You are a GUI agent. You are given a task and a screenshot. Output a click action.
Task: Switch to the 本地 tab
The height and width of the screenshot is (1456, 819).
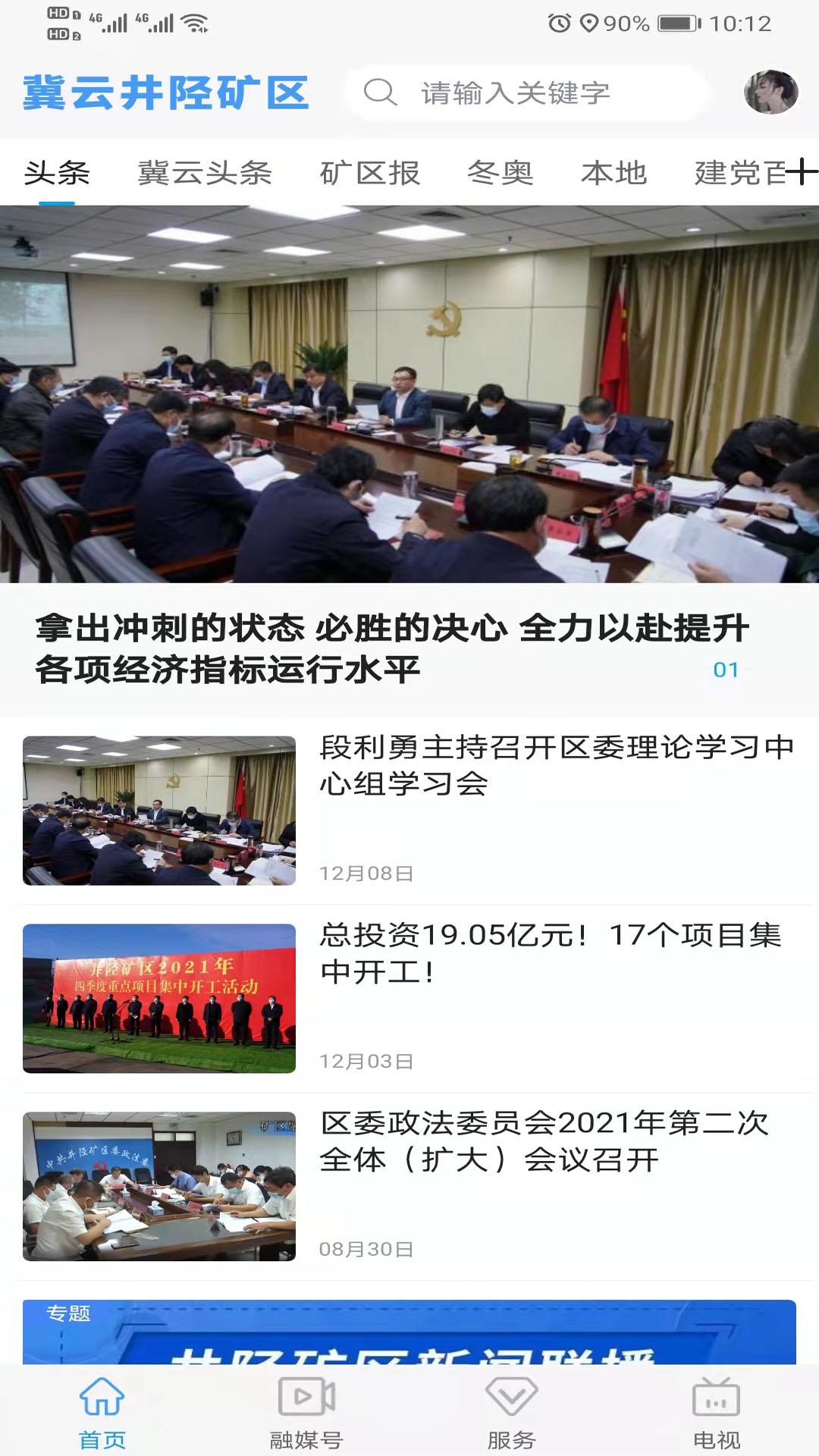coord(614,174)
